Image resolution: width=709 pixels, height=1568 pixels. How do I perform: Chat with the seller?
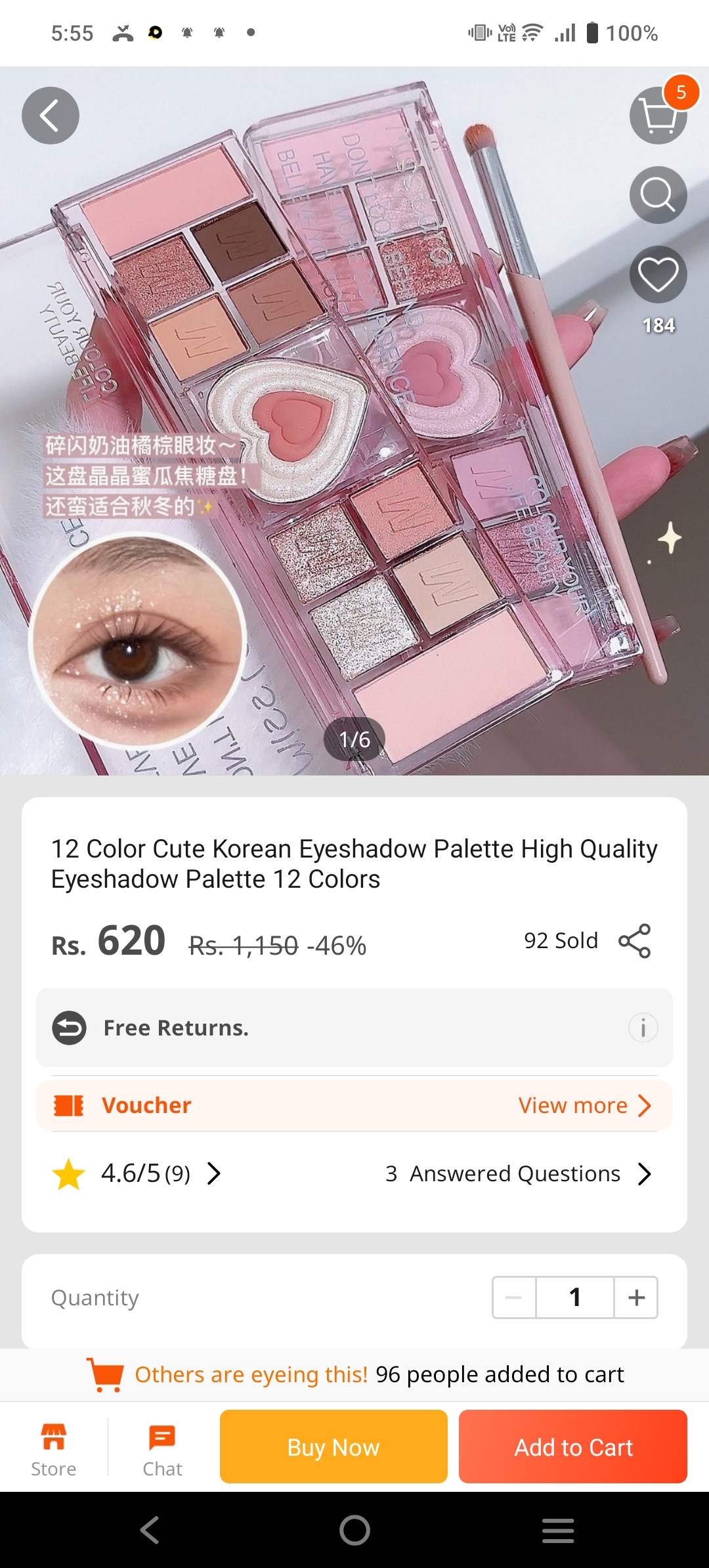tap(162, 1447)
